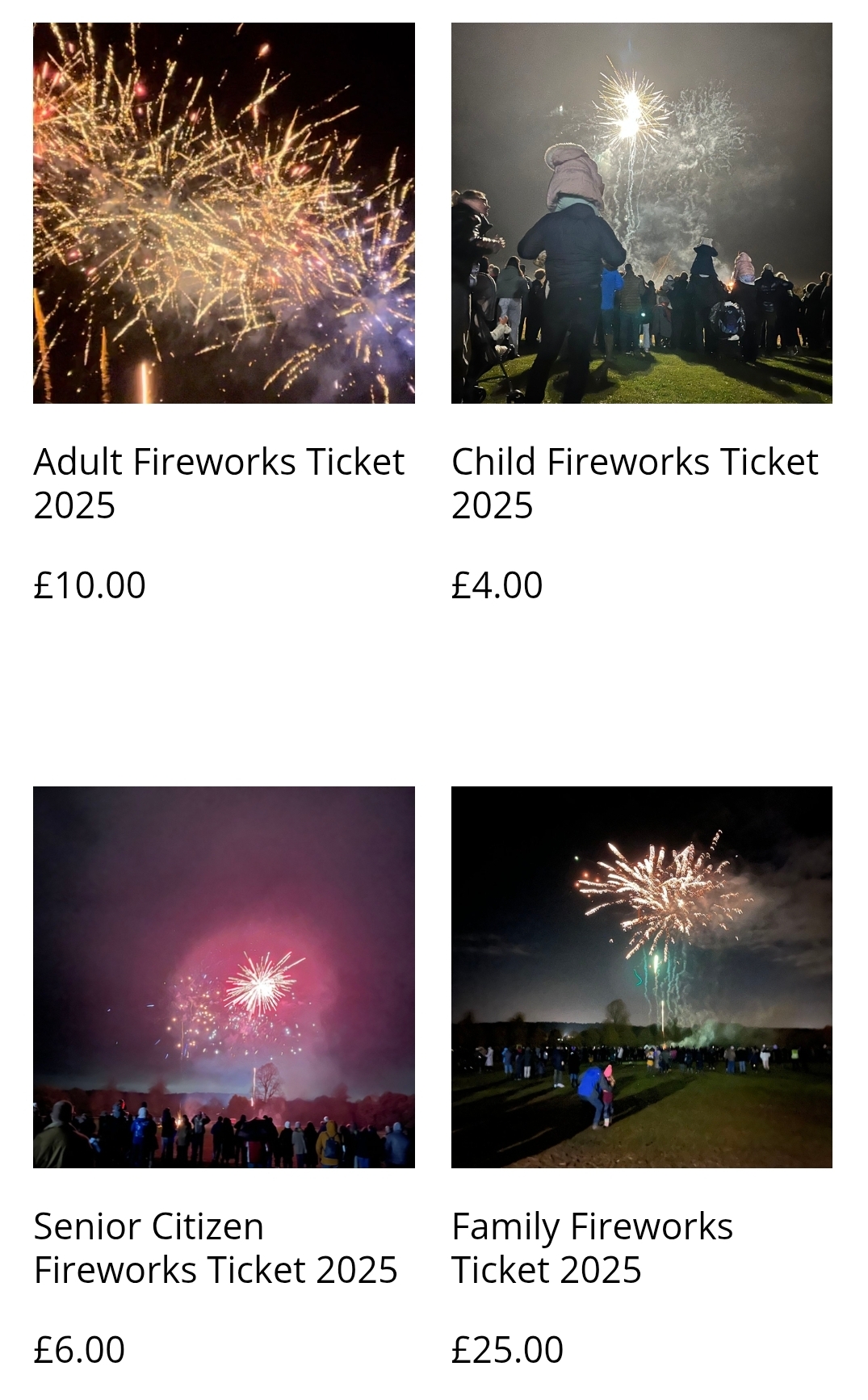The image size is (868, 1400).
Task: Choose the Senior Citizen Fireworks Ticket 2025 title
Action: coord(216,1247)
